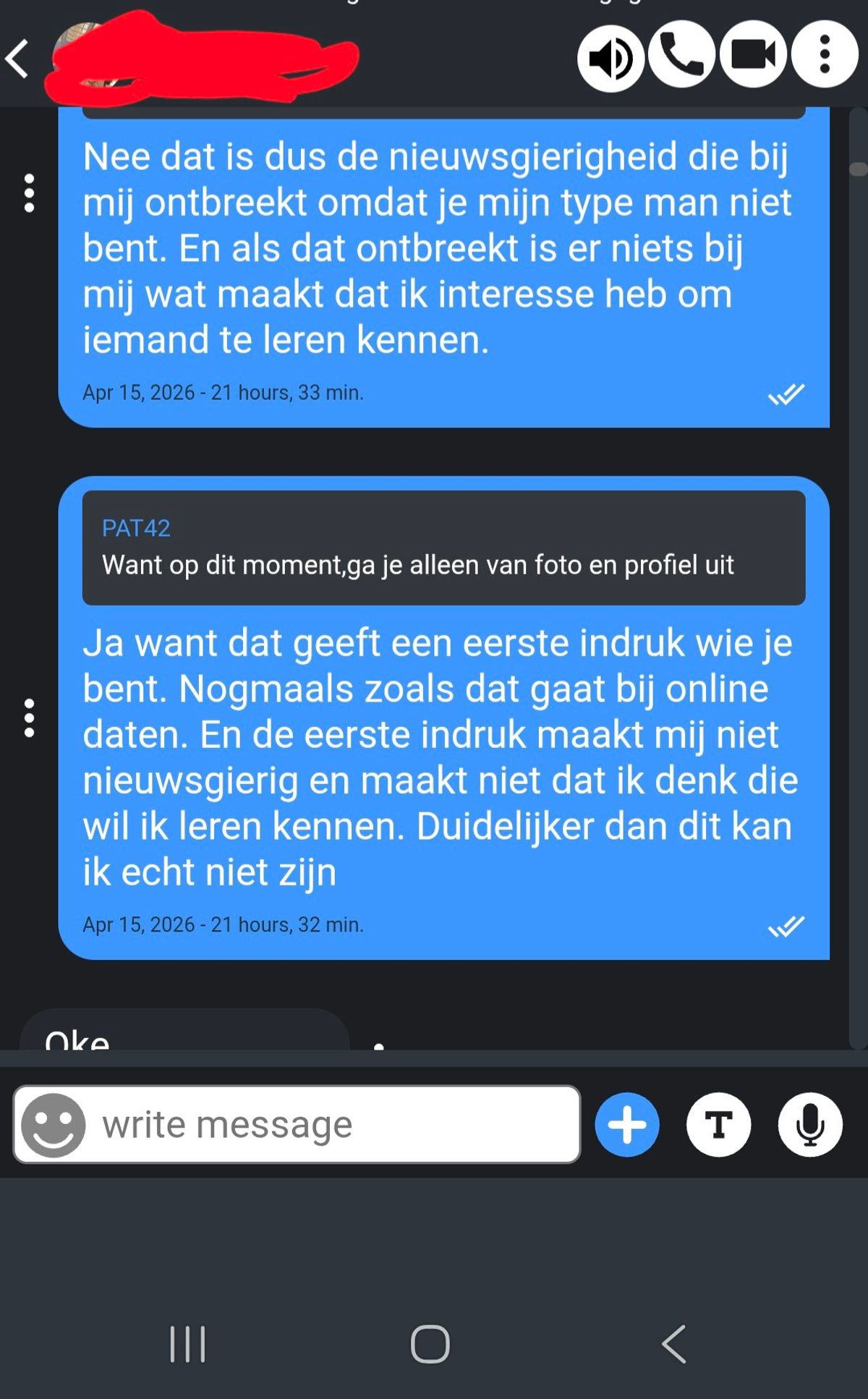Open options for the 'Ja want dat geeft' message
868x1399 pixels.
pyautogui.click(x=29, y=718)
